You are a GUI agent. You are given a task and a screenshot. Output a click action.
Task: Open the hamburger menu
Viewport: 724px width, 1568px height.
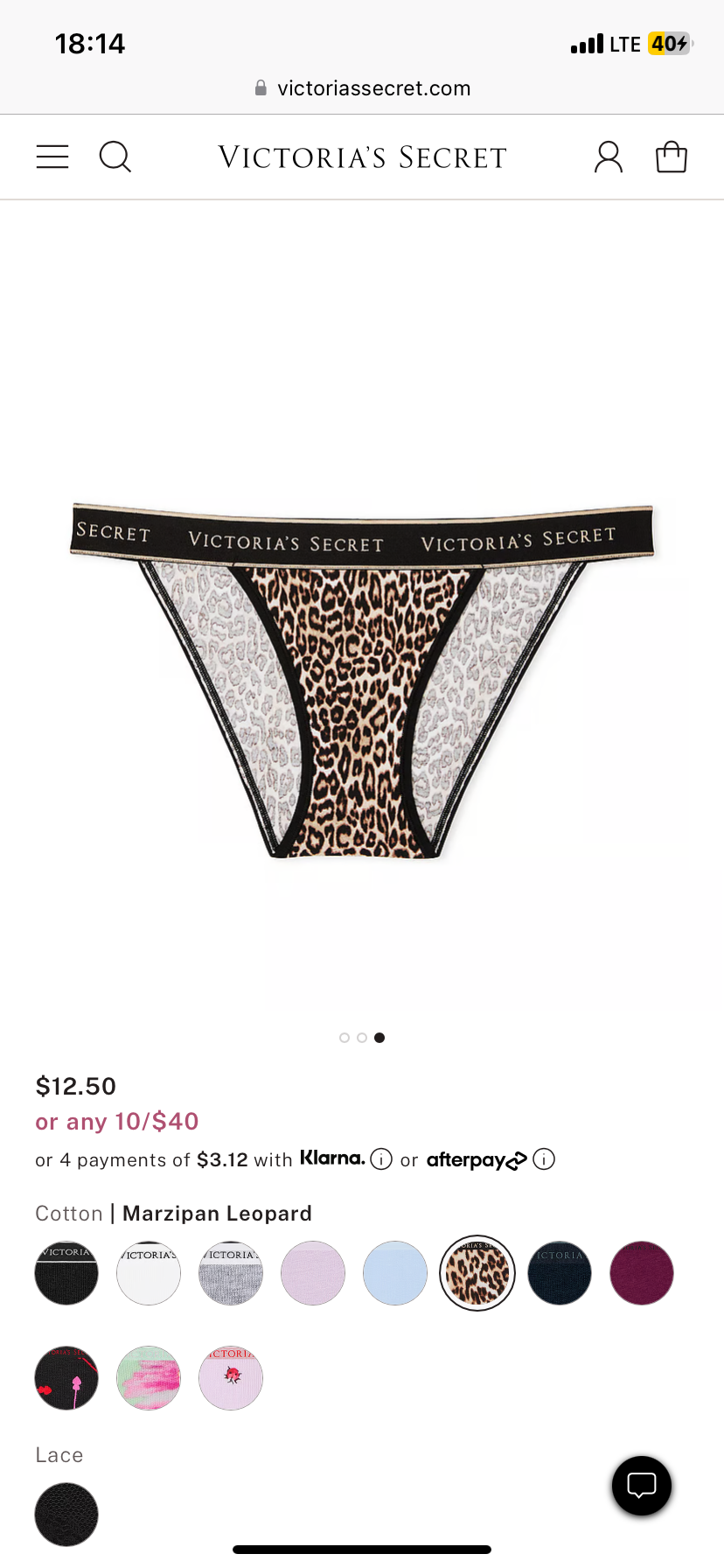(52, 157)
